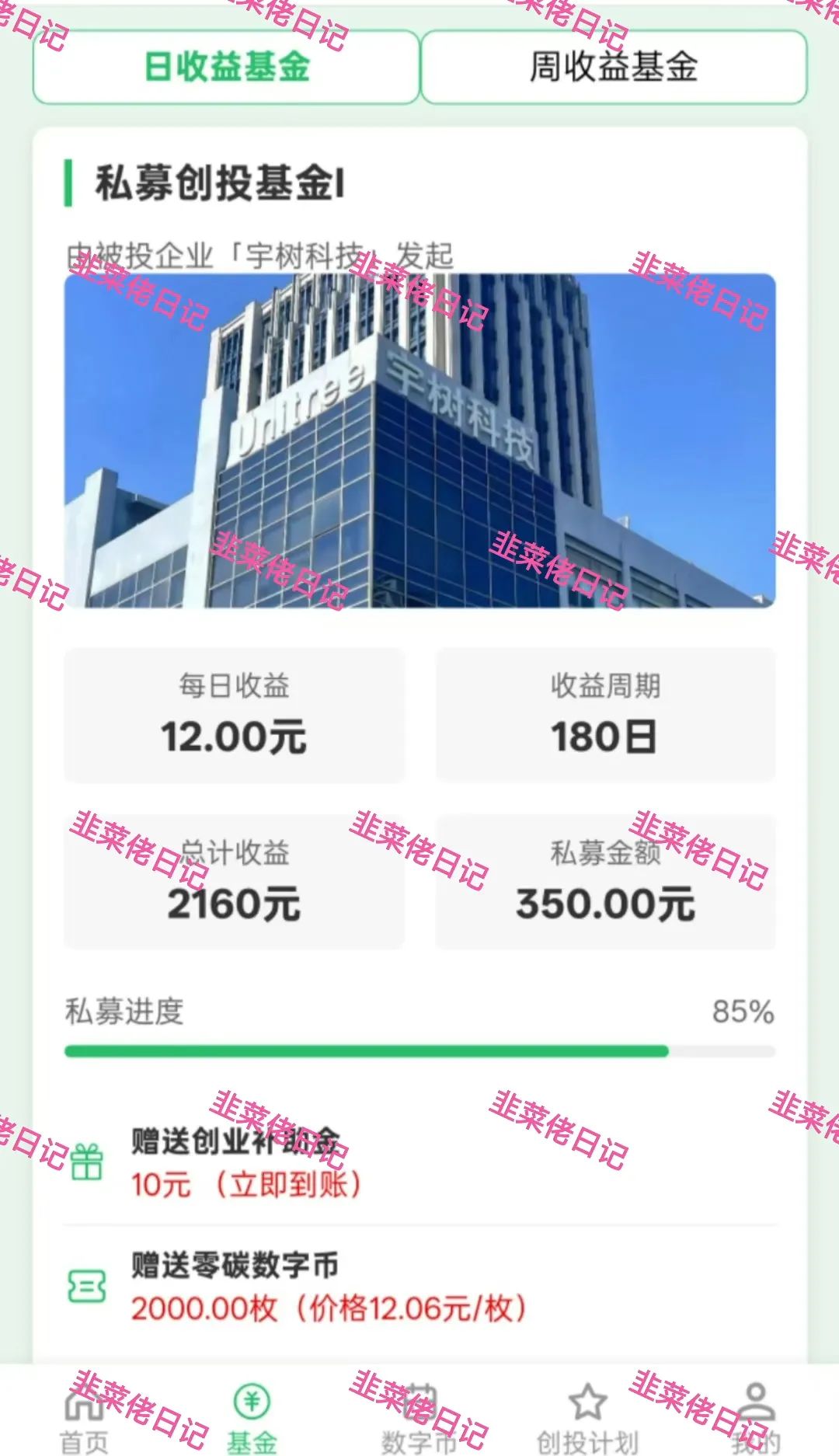Tap the 收益周期 180日 card
The width and height of the screenshot is (839, 1456).
[x=604, y=715]
